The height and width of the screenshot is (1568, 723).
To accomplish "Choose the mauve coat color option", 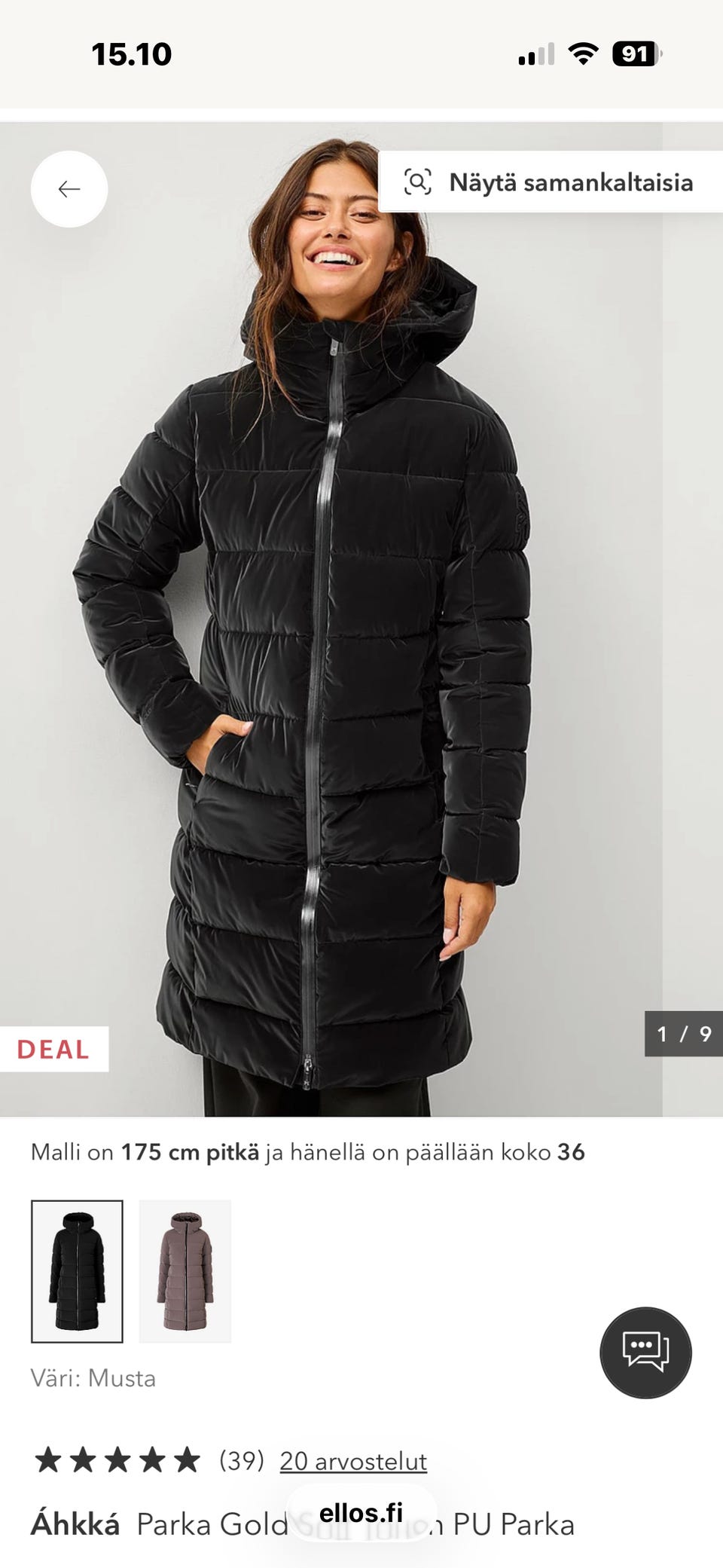I will pyautogui.click(x=185, y=1271).
